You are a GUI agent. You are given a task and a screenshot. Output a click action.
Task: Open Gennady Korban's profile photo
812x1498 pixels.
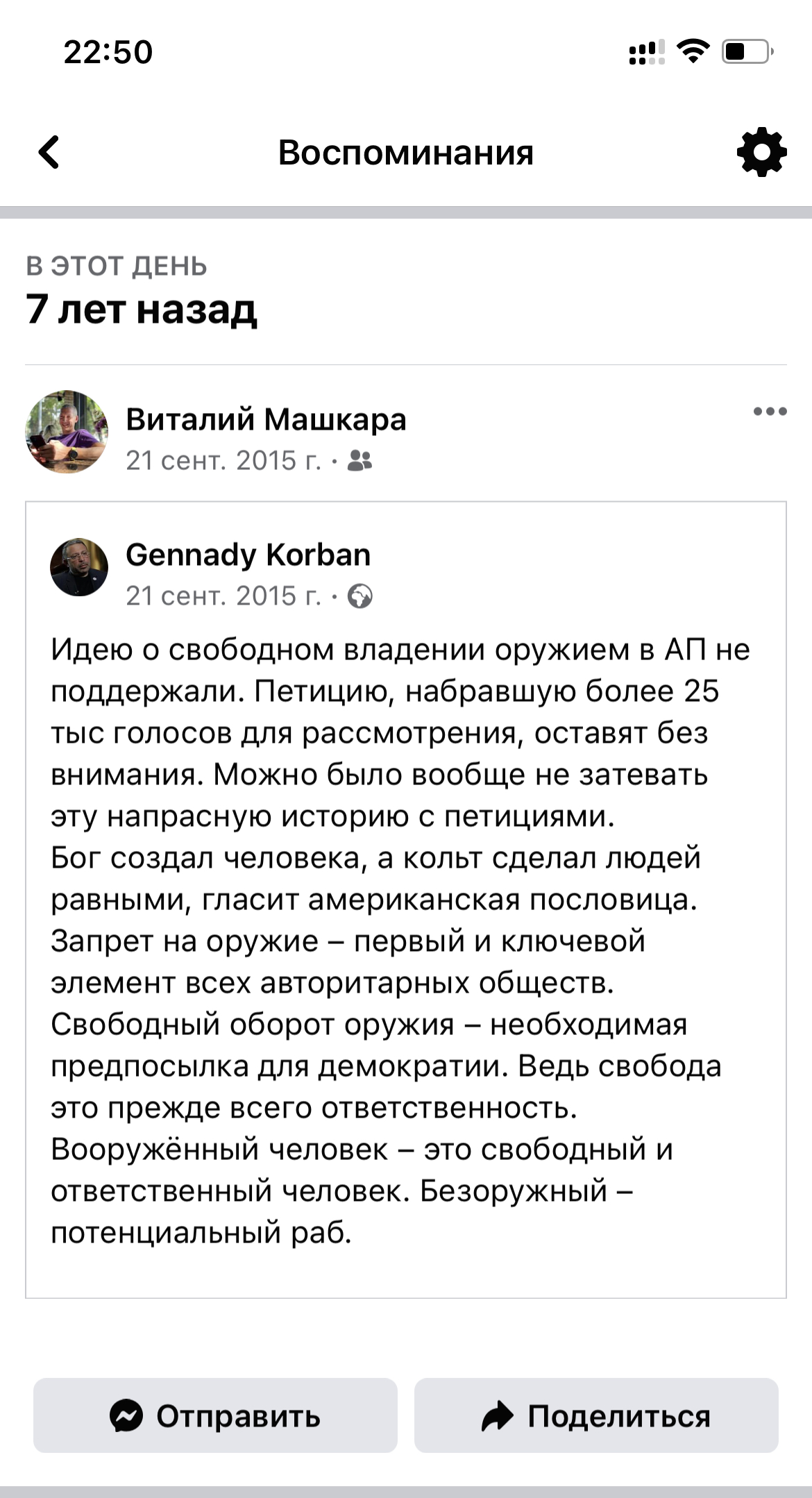(x=79, y=566)
